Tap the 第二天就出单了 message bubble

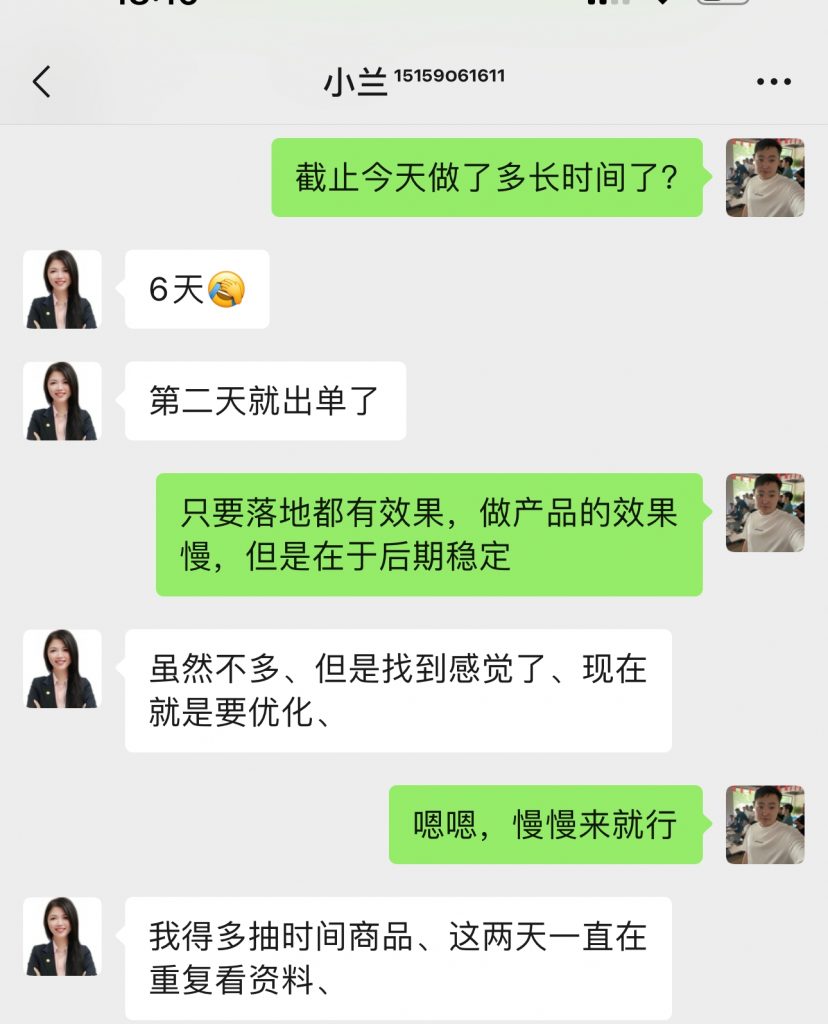(x=265, y=400)
